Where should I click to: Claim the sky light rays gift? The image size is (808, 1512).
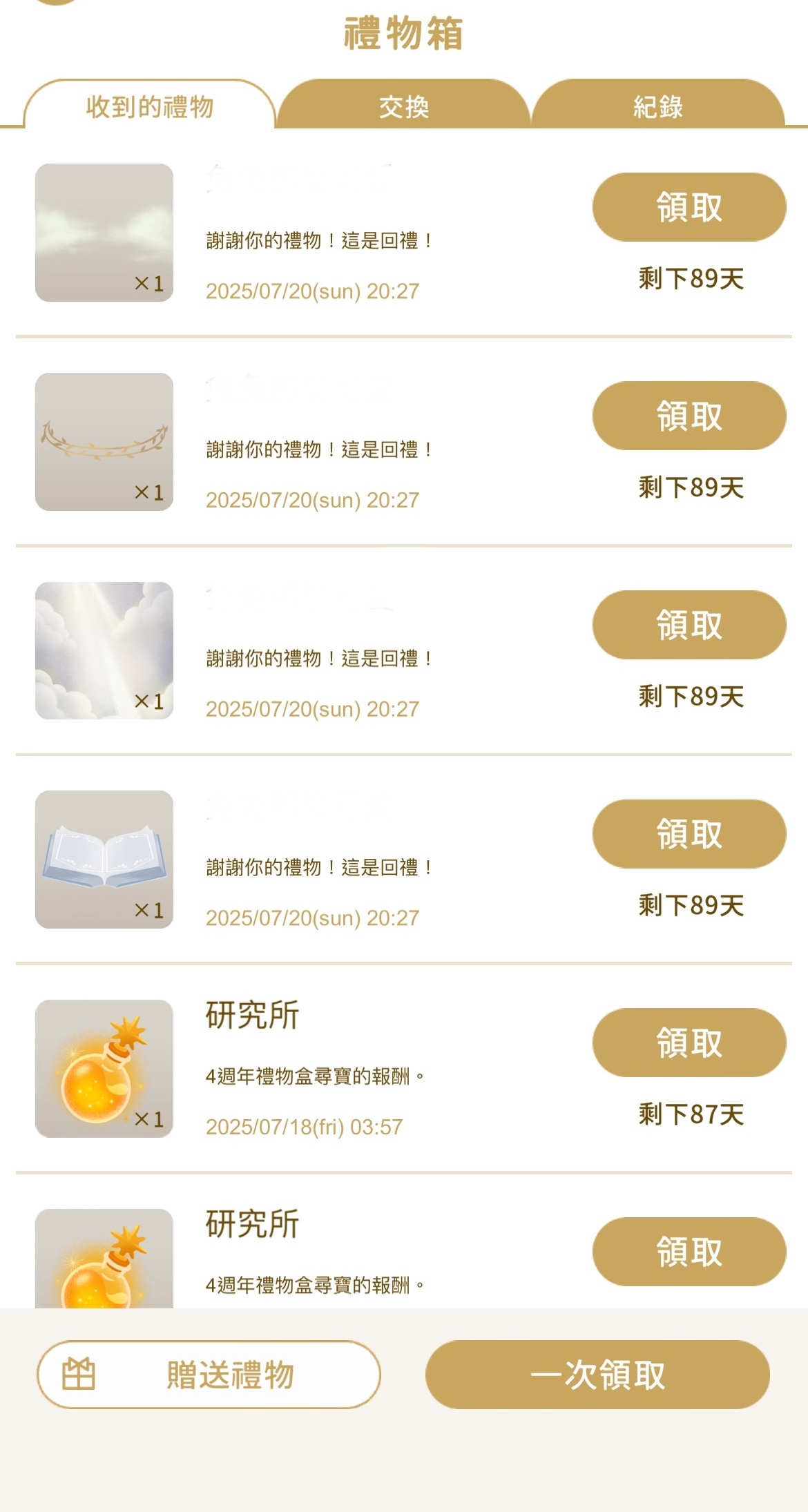click(689, 625)
